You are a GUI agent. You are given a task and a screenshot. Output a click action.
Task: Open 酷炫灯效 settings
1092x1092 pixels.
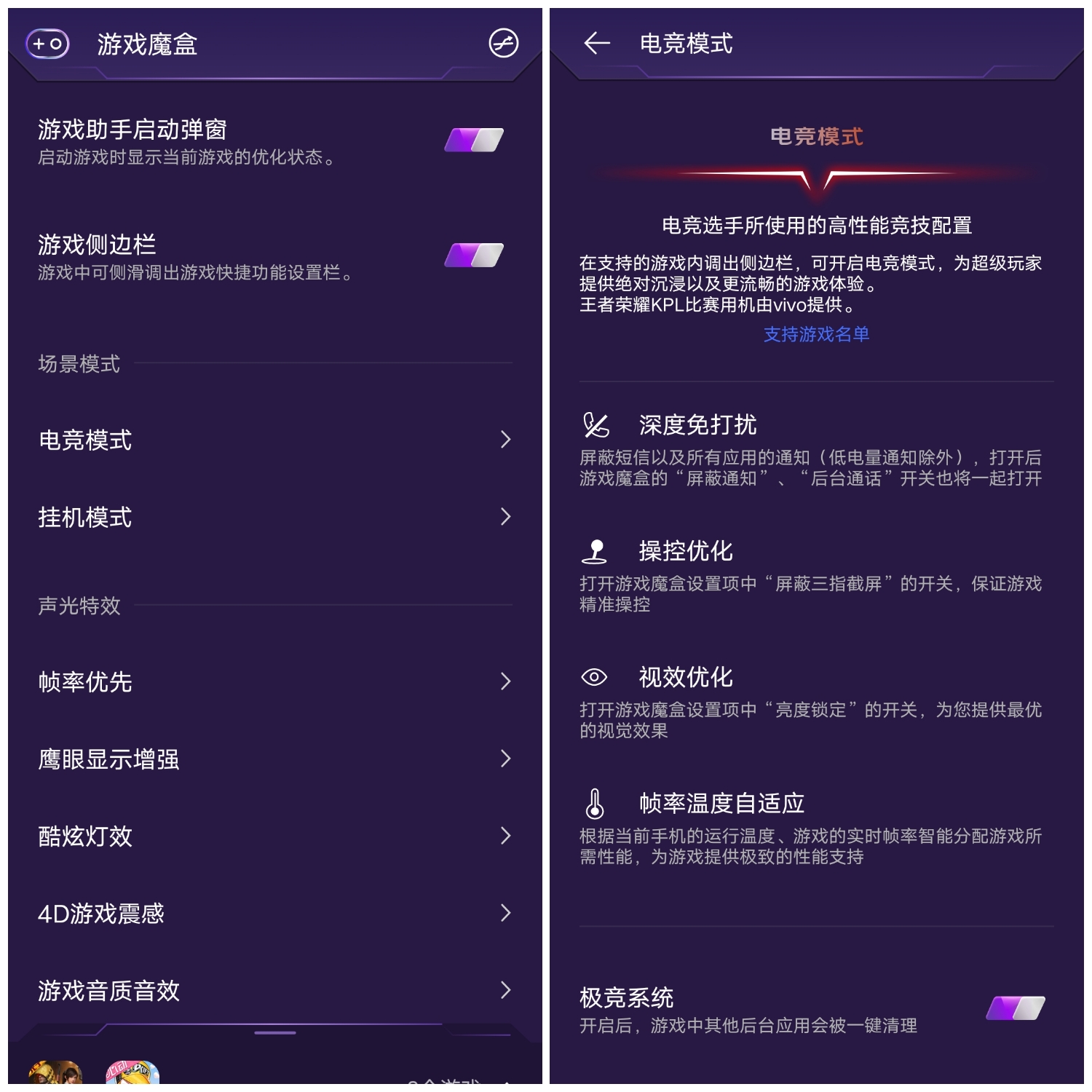point(274,836)
